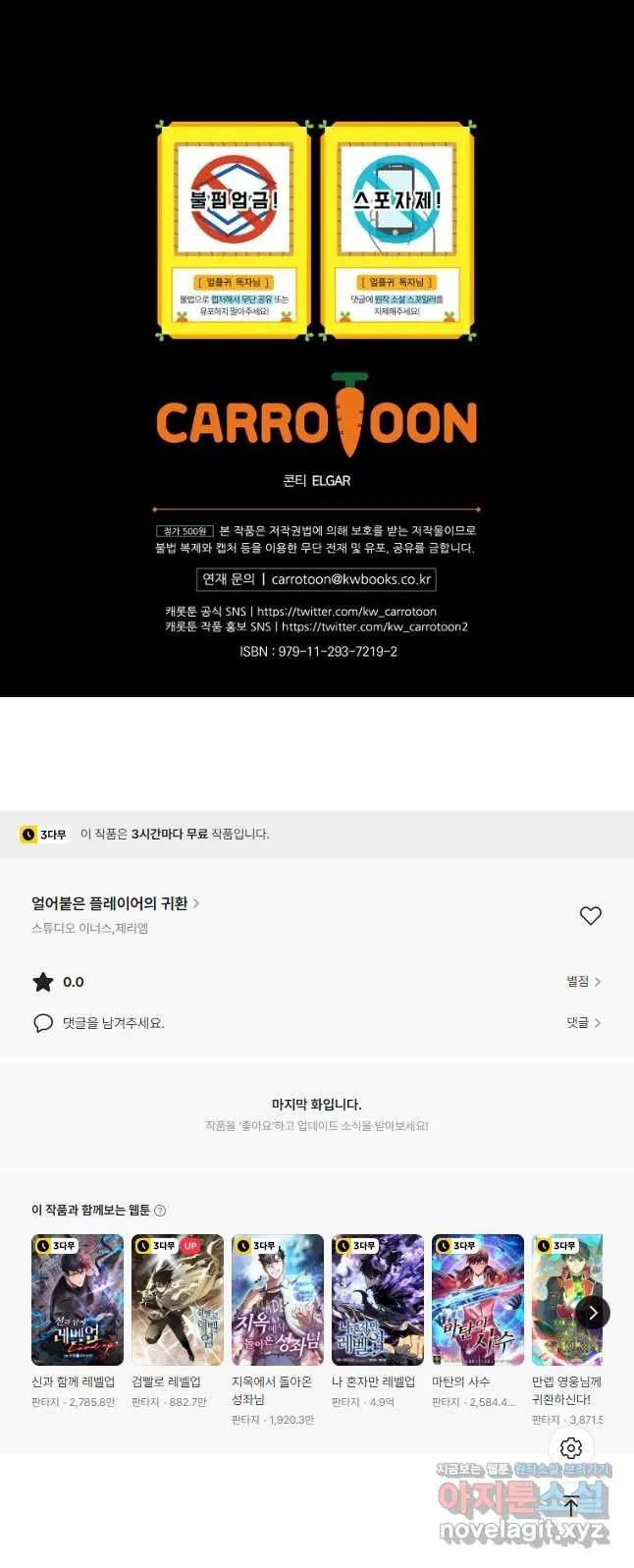Open the 별점 rating option
The image size is (634, 1568).
[583, 981]
